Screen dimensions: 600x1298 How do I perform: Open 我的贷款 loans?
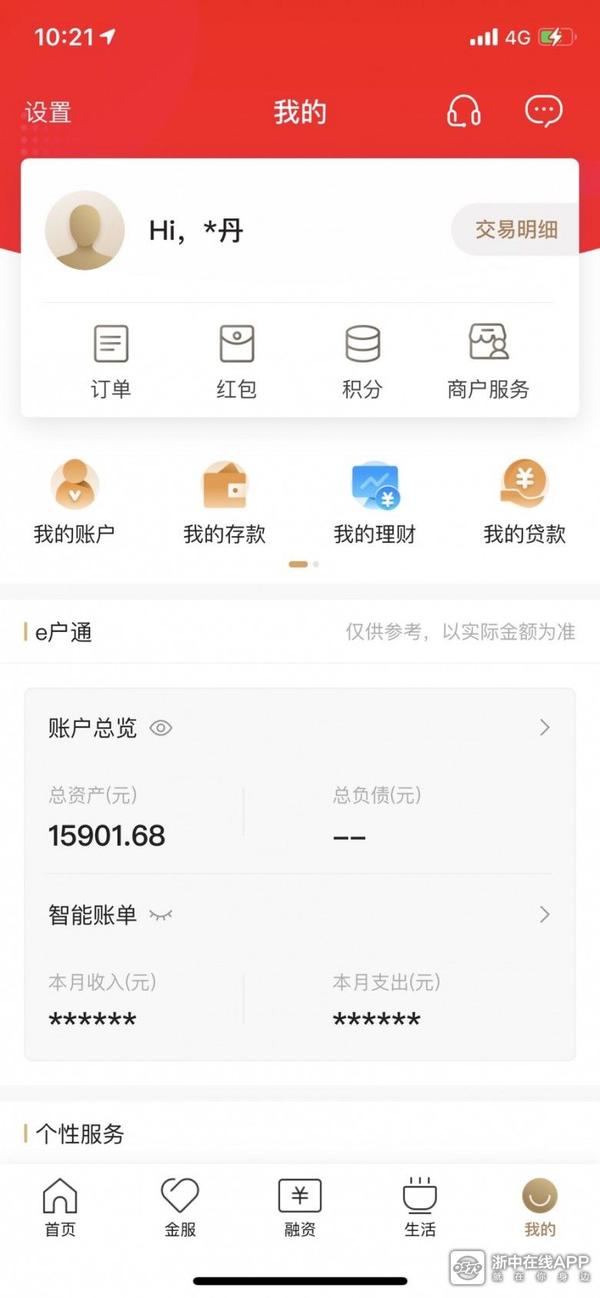tap(525, 503)
